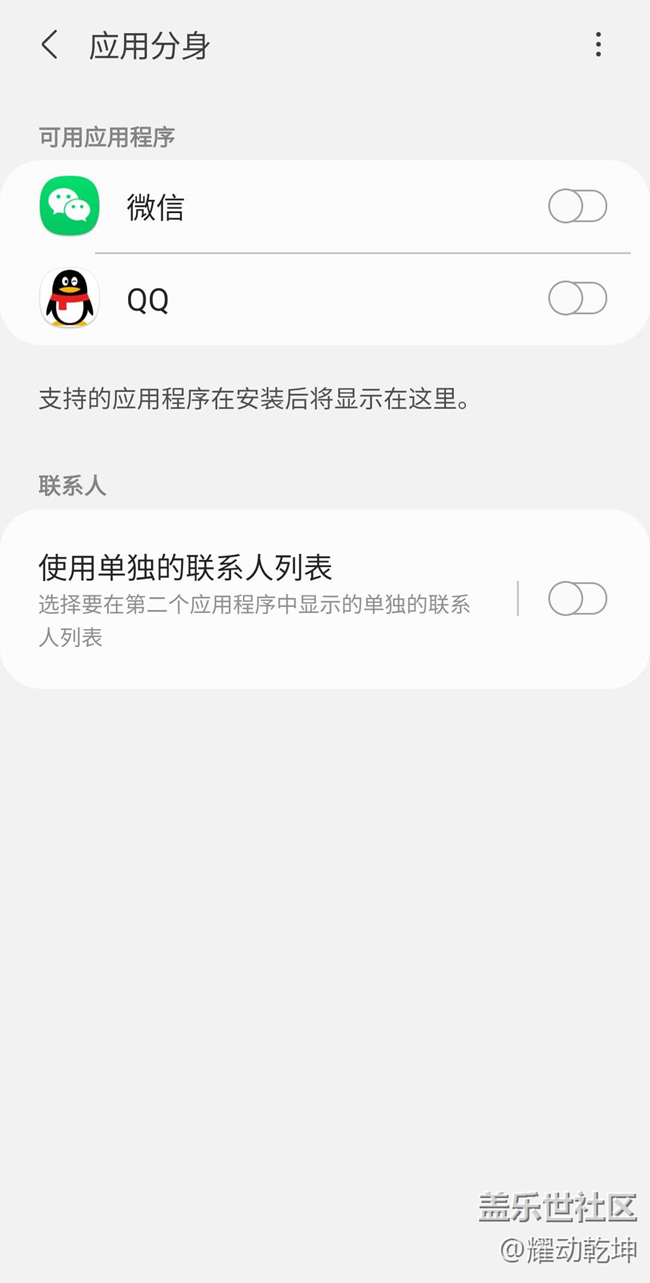The height and width of the screenshot is (1283, 650).
Task: Toggle 使用单独的联系人列表 switch on
Action: tap(577, 599)
